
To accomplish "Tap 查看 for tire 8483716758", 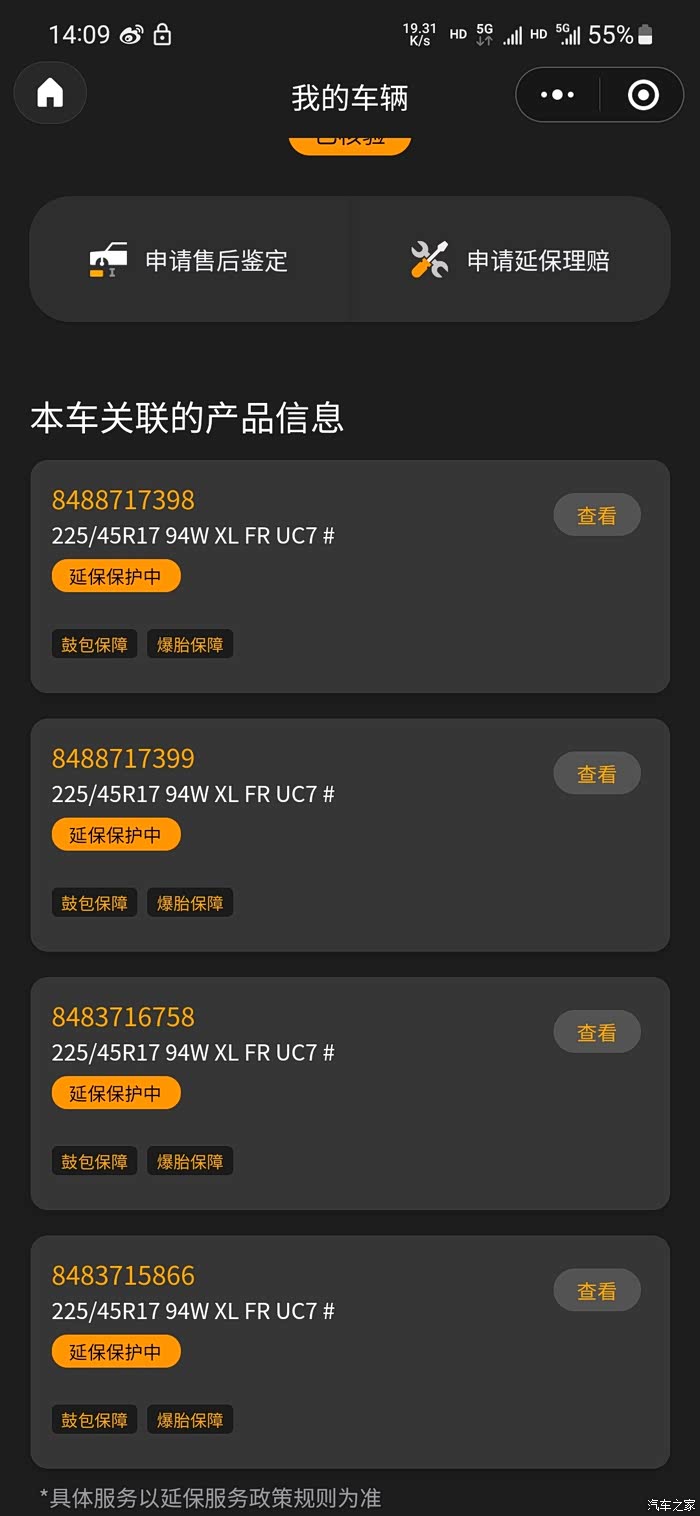I will pyautogui.click(x=597, y=1033).
